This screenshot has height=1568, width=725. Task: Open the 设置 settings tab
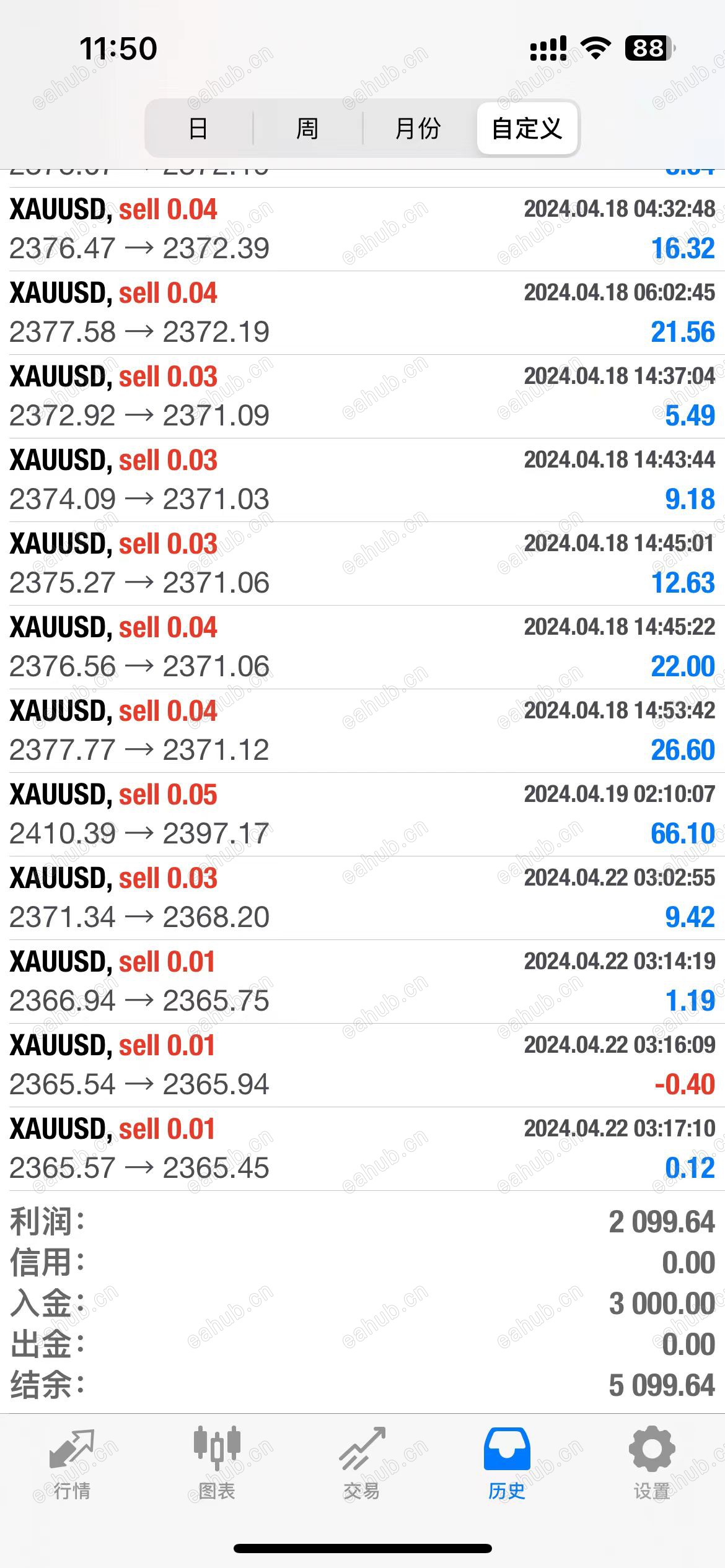(x=652, y=1465)
